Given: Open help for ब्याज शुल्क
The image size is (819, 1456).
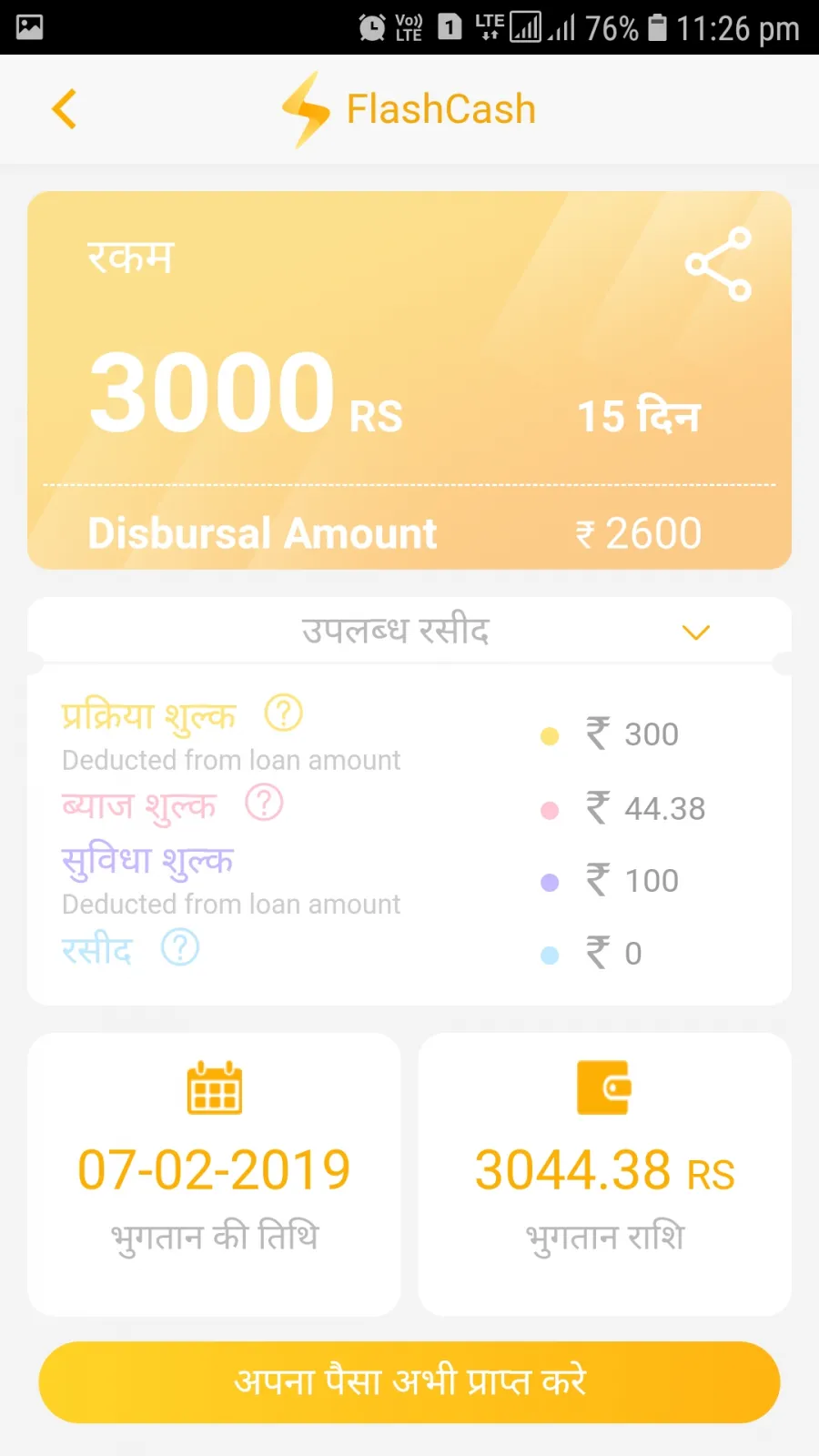Looking at the screenshot, I should pyautogui.click(x=264, y=803).
